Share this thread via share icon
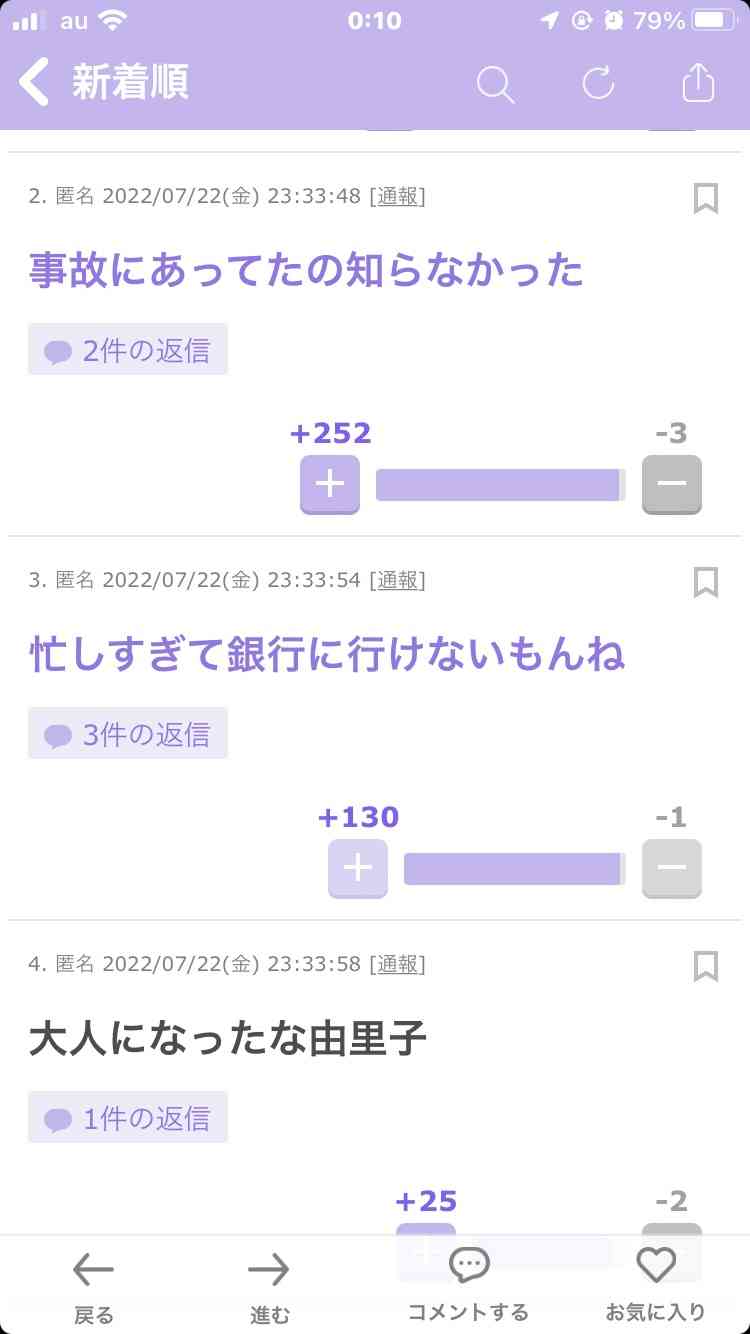The image size is (750, 1334). (x=699, y=82)
